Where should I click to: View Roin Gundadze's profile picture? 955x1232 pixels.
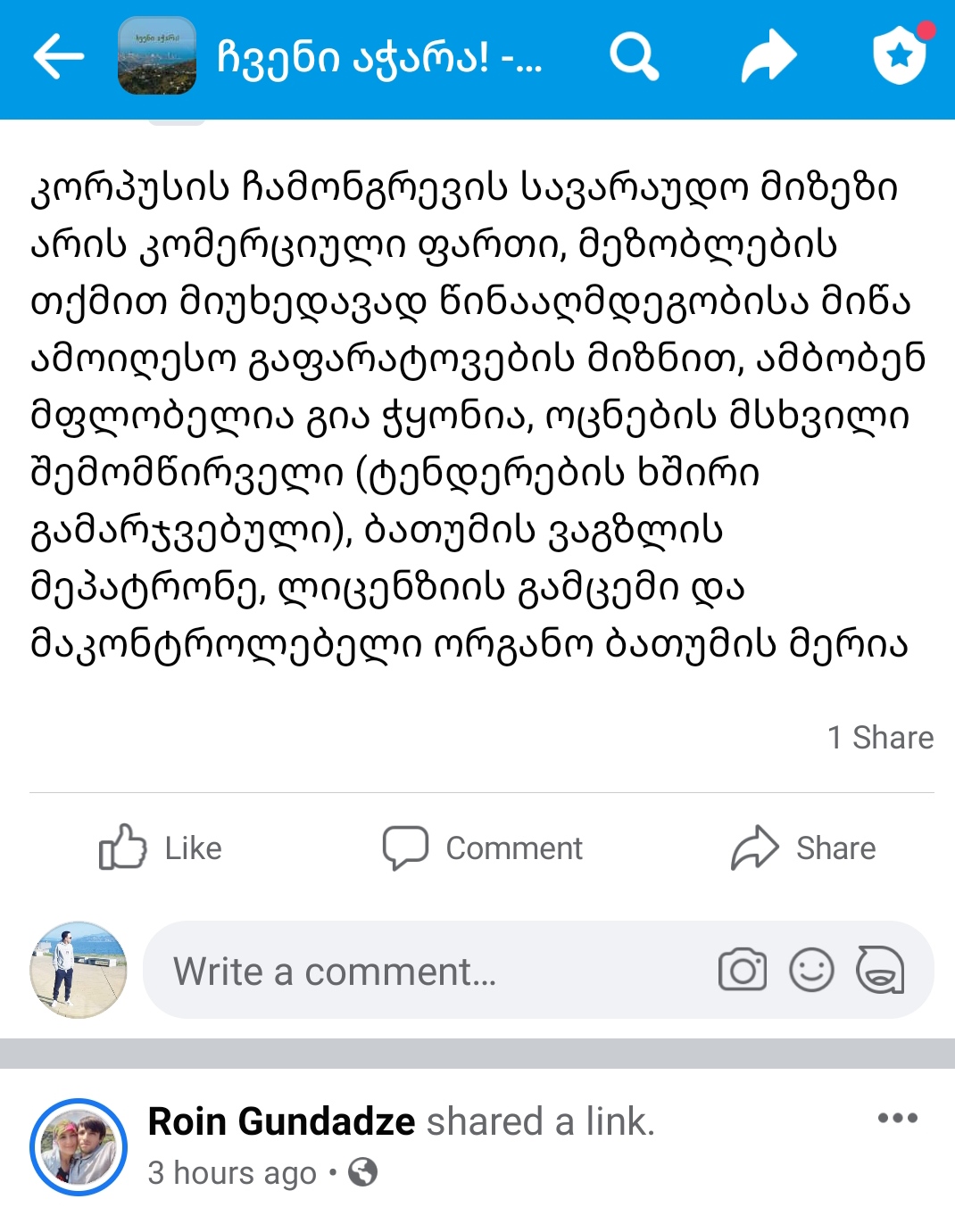coord(79,1147)
